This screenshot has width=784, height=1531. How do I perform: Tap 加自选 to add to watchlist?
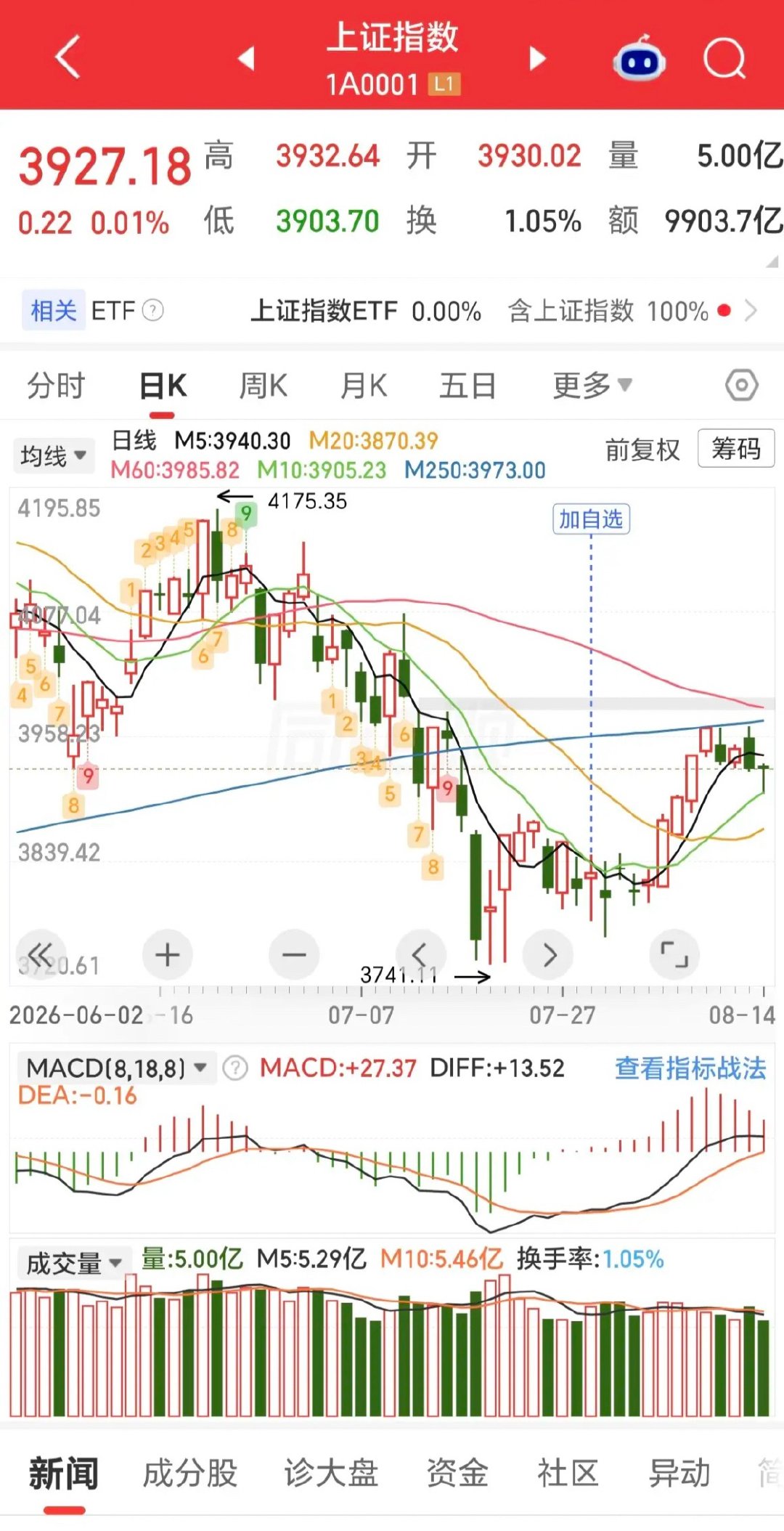(x=591, y=519)
